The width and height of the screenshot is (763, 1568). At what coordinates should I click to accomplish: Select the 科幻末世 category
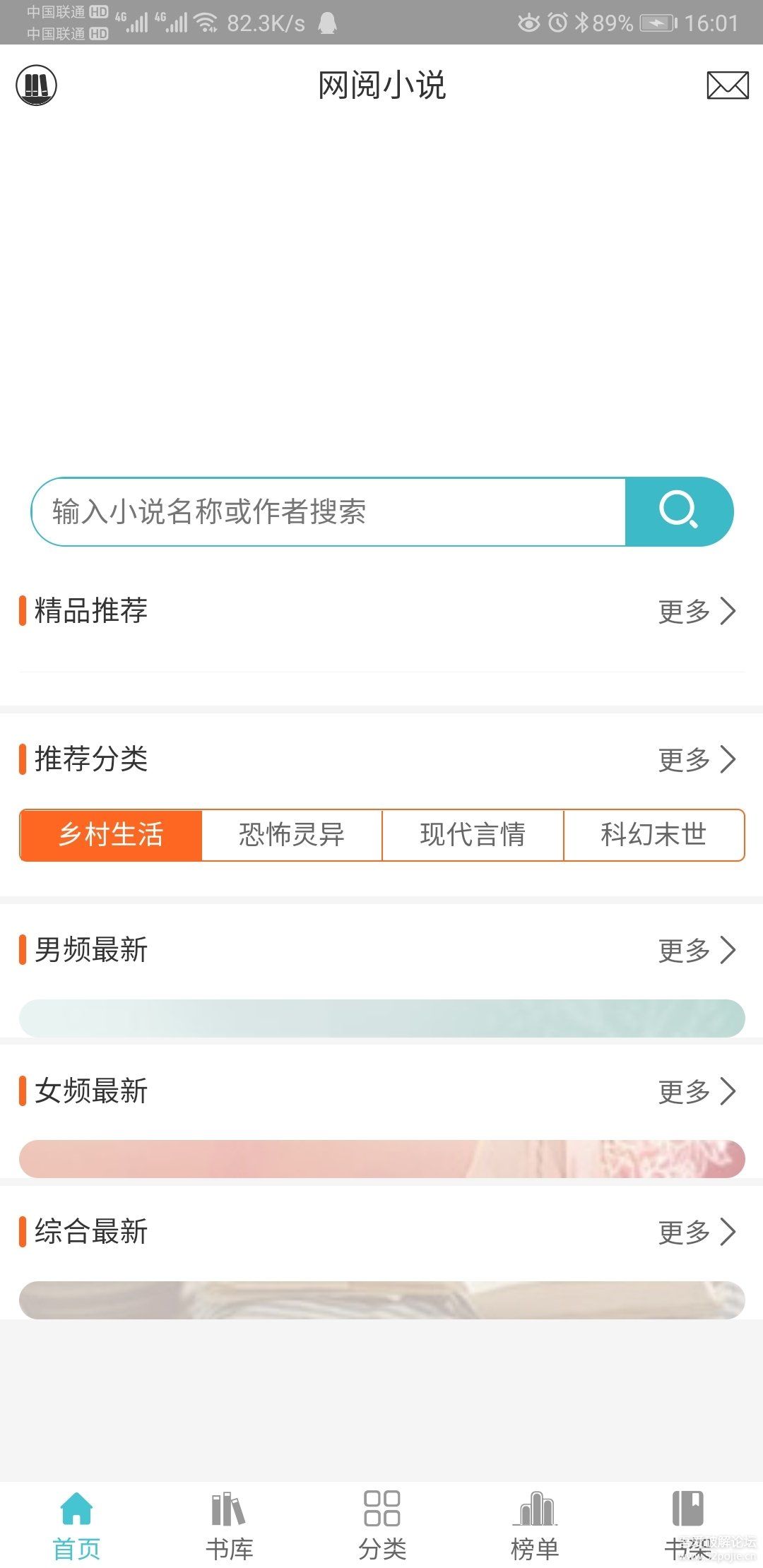(653, 835)
